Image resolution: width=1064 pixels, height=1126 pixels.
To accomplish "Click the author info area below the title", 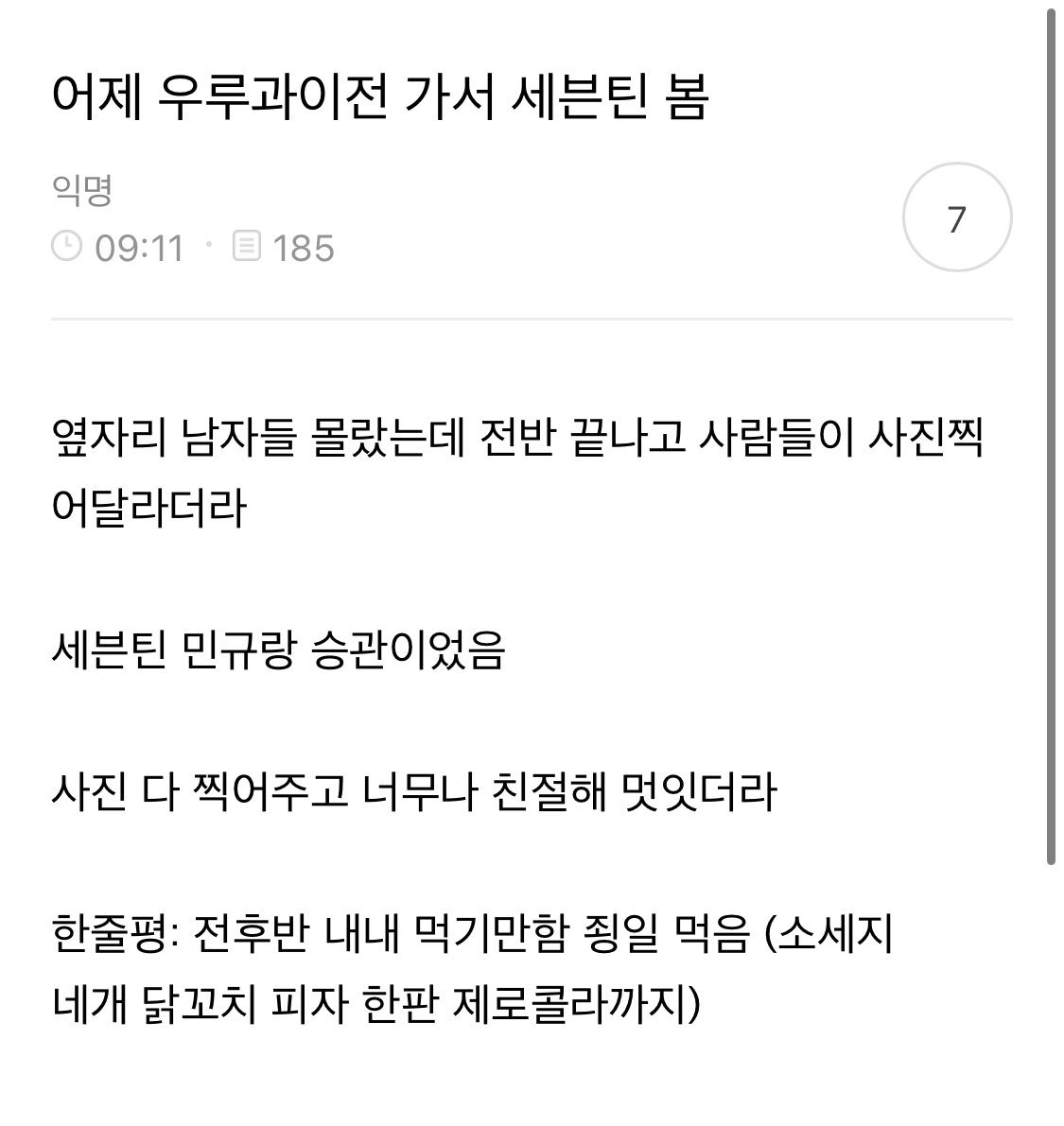I will tap(189, 217).
